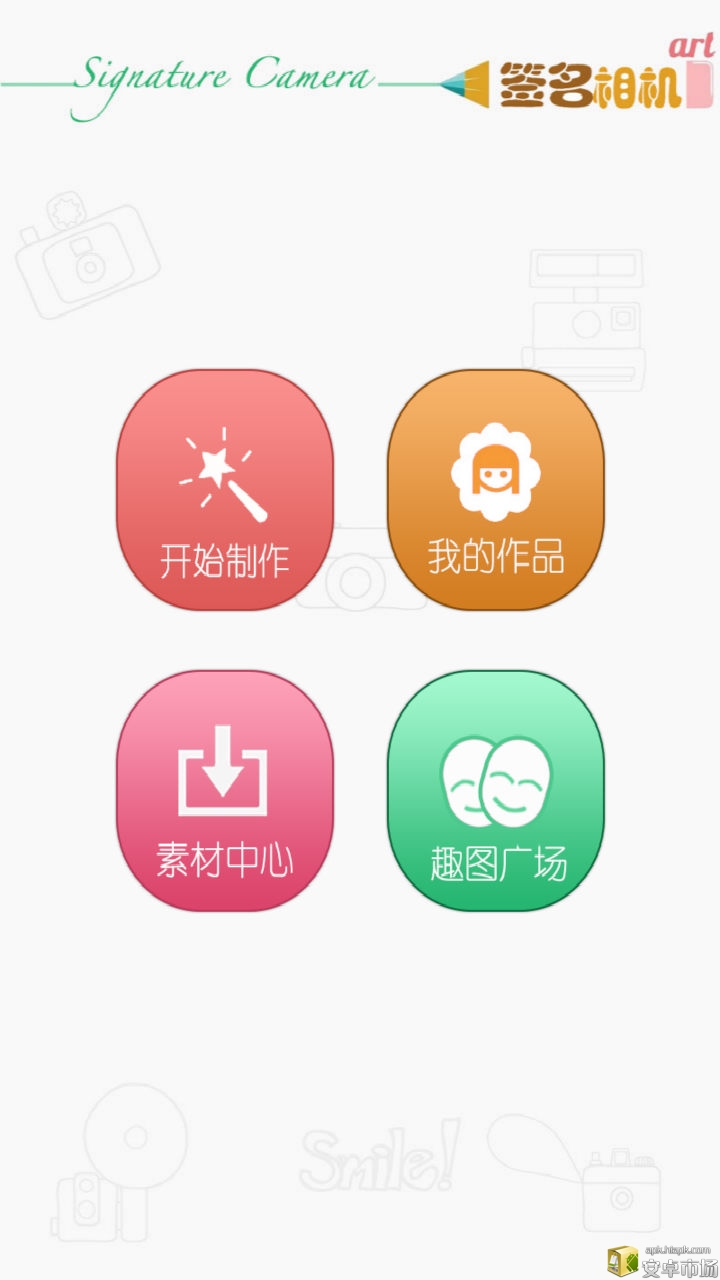This screenshot has height=1280, width=720.
Task: Tap the 开始制作 button
Action: [x=224, y=490]
